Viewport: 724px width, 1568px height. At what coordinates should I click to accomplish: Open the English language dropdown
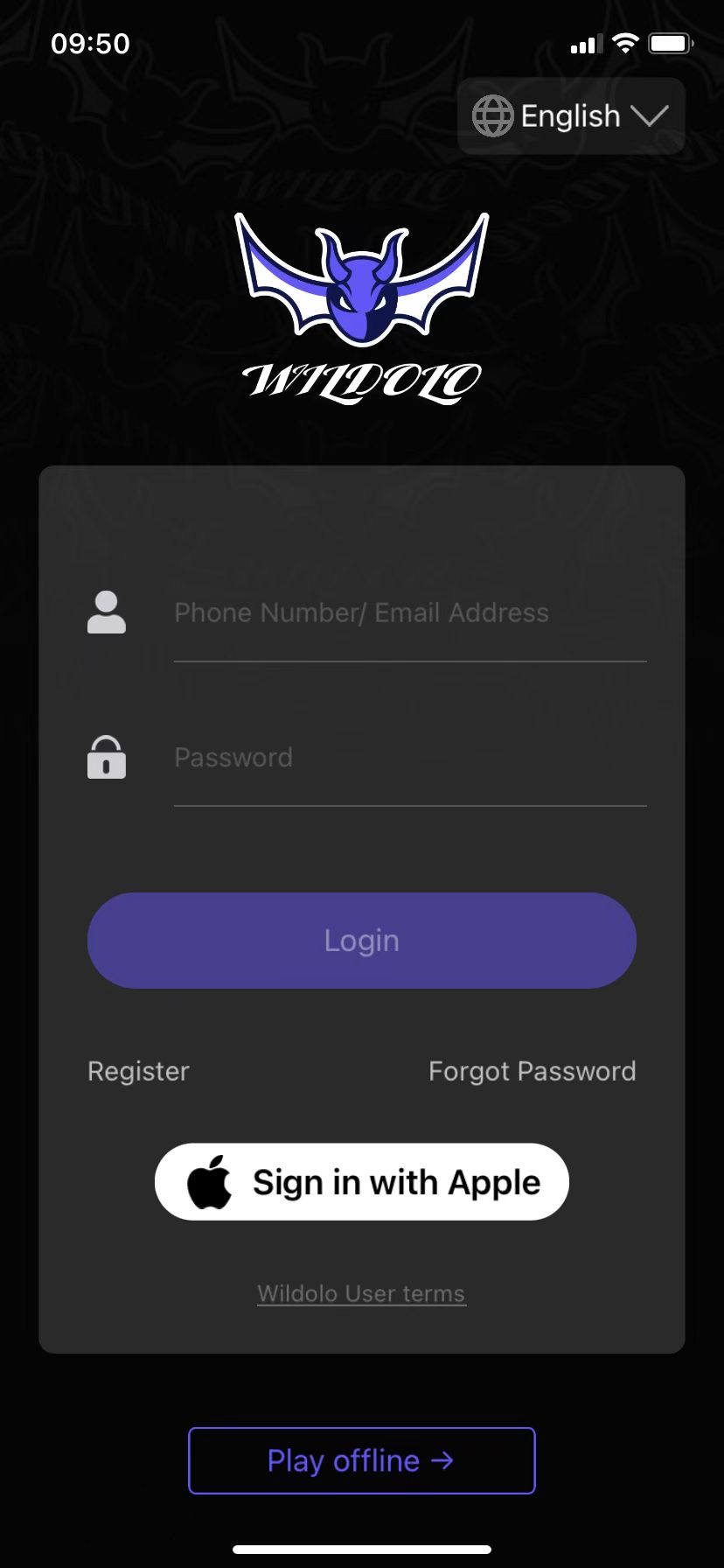(571, 116)
